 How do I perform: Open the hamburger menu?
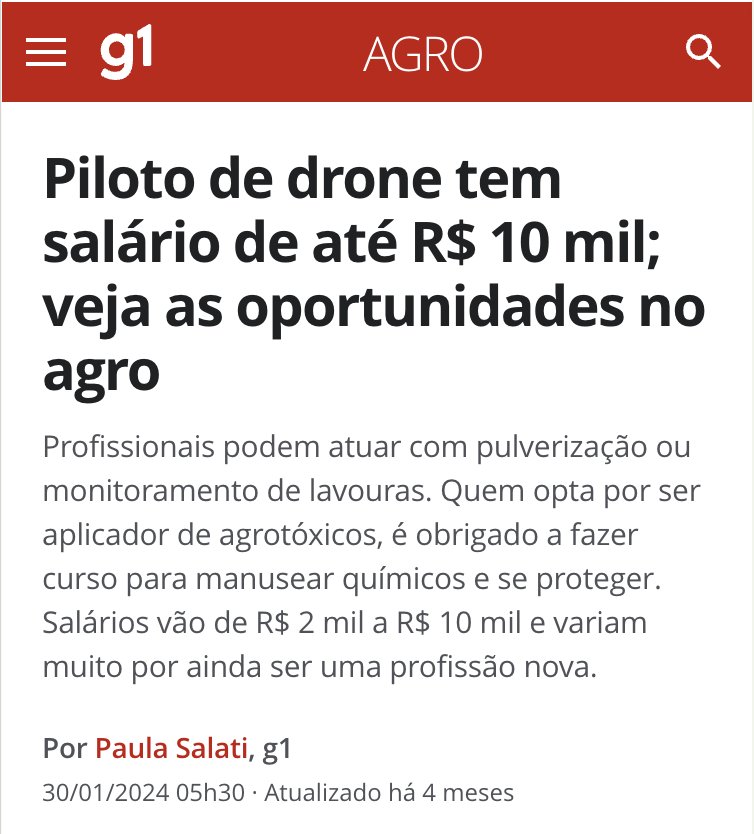point(46,52)
